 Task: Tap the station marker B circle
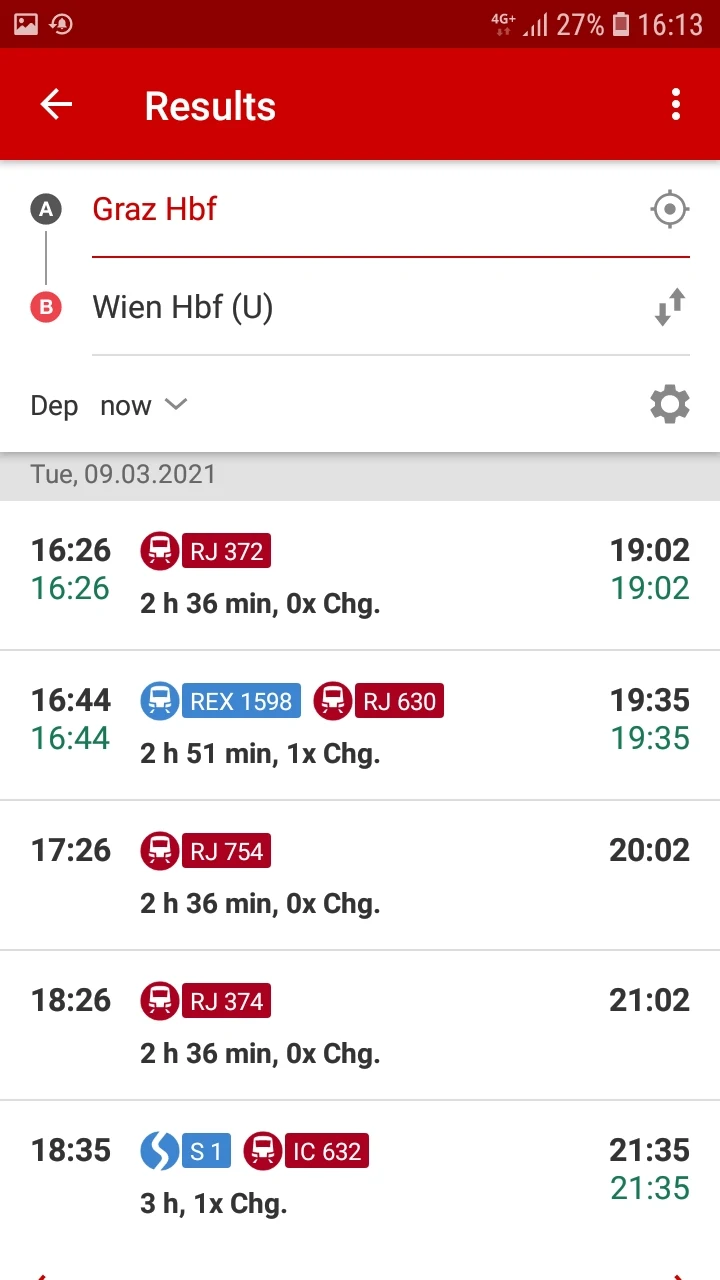pos(46,307)
